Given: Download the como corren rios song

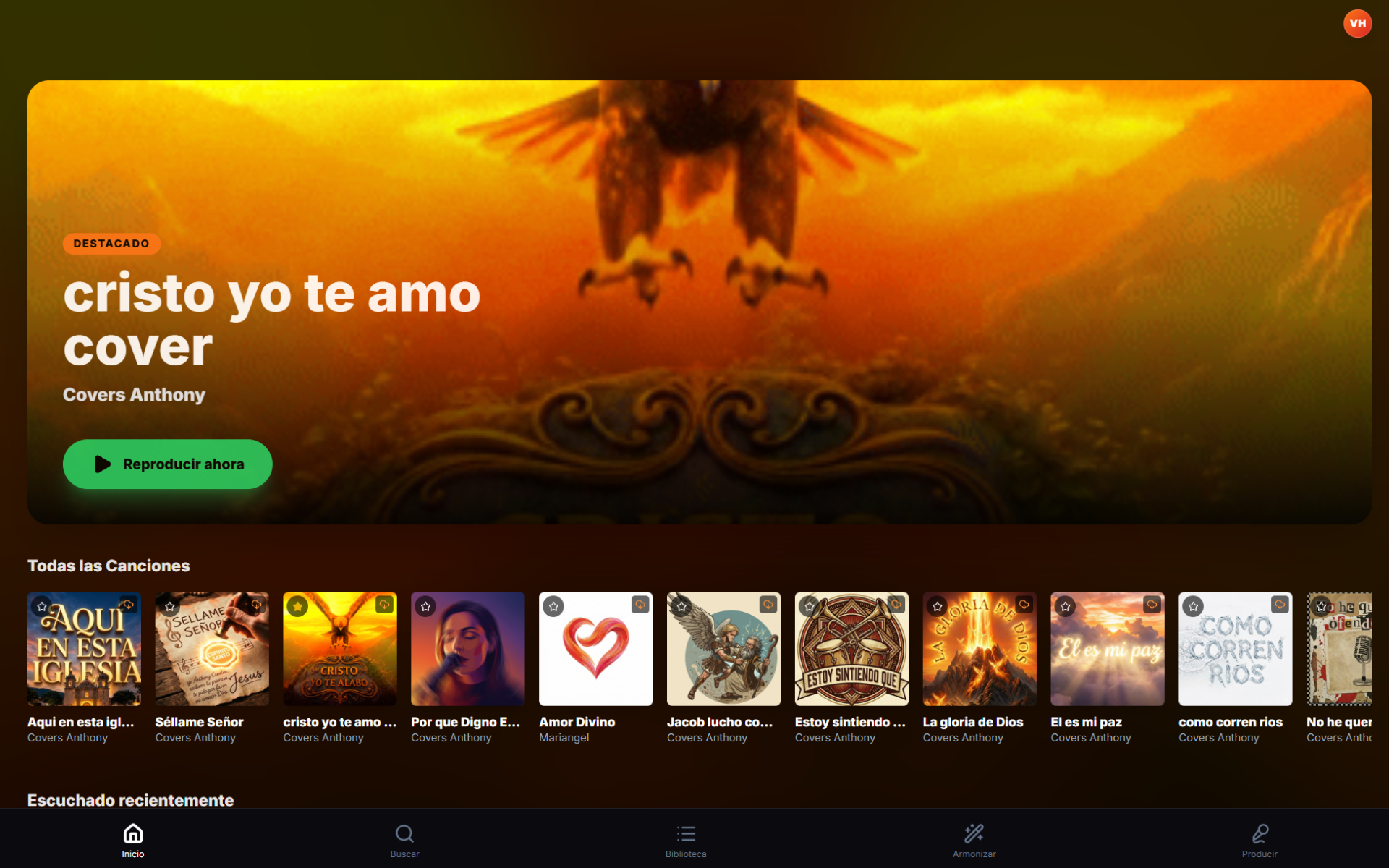Looking at the screenshot, I should (1280, 605).
